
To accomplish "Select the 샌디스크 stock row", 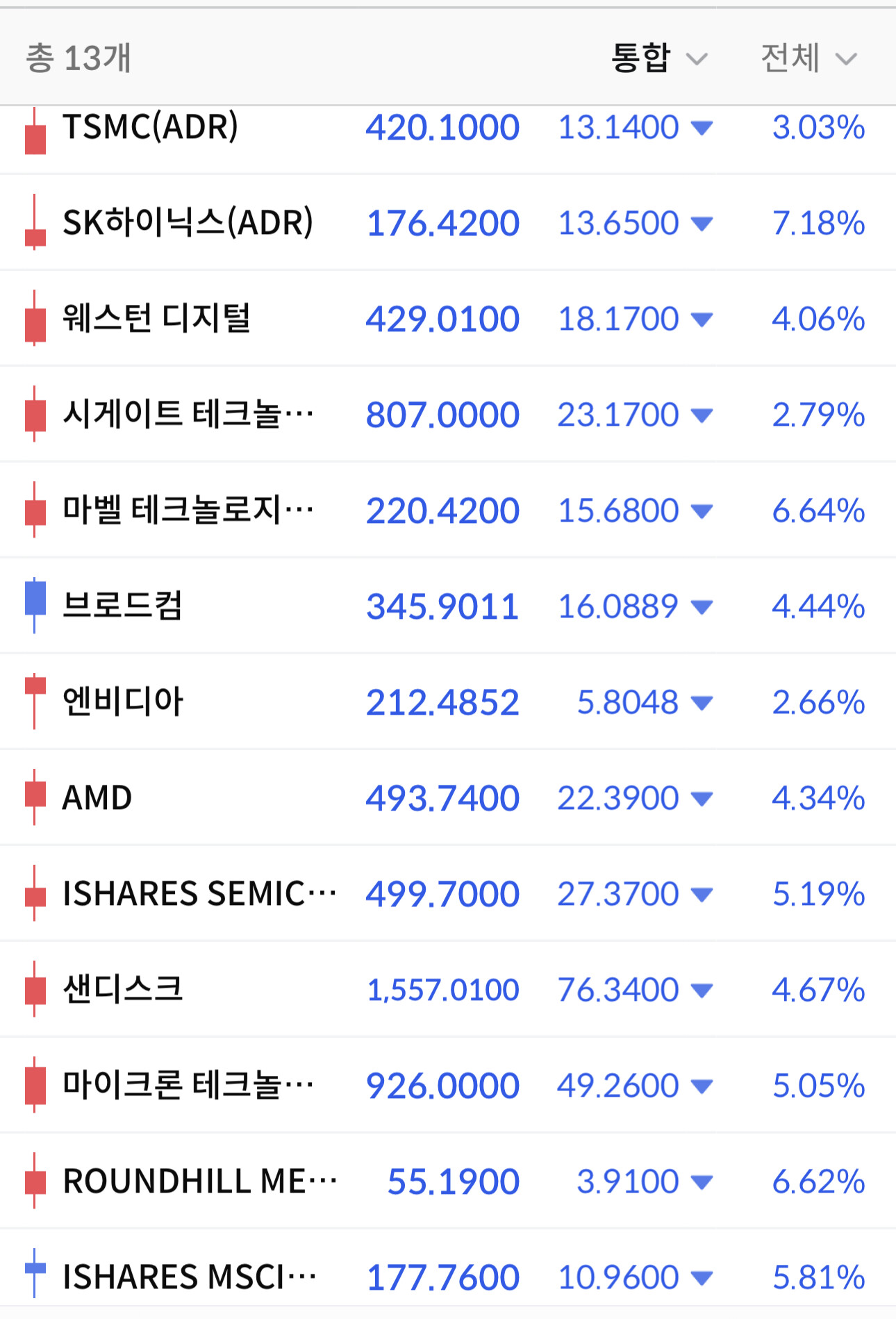I will [x=448, y=989].
